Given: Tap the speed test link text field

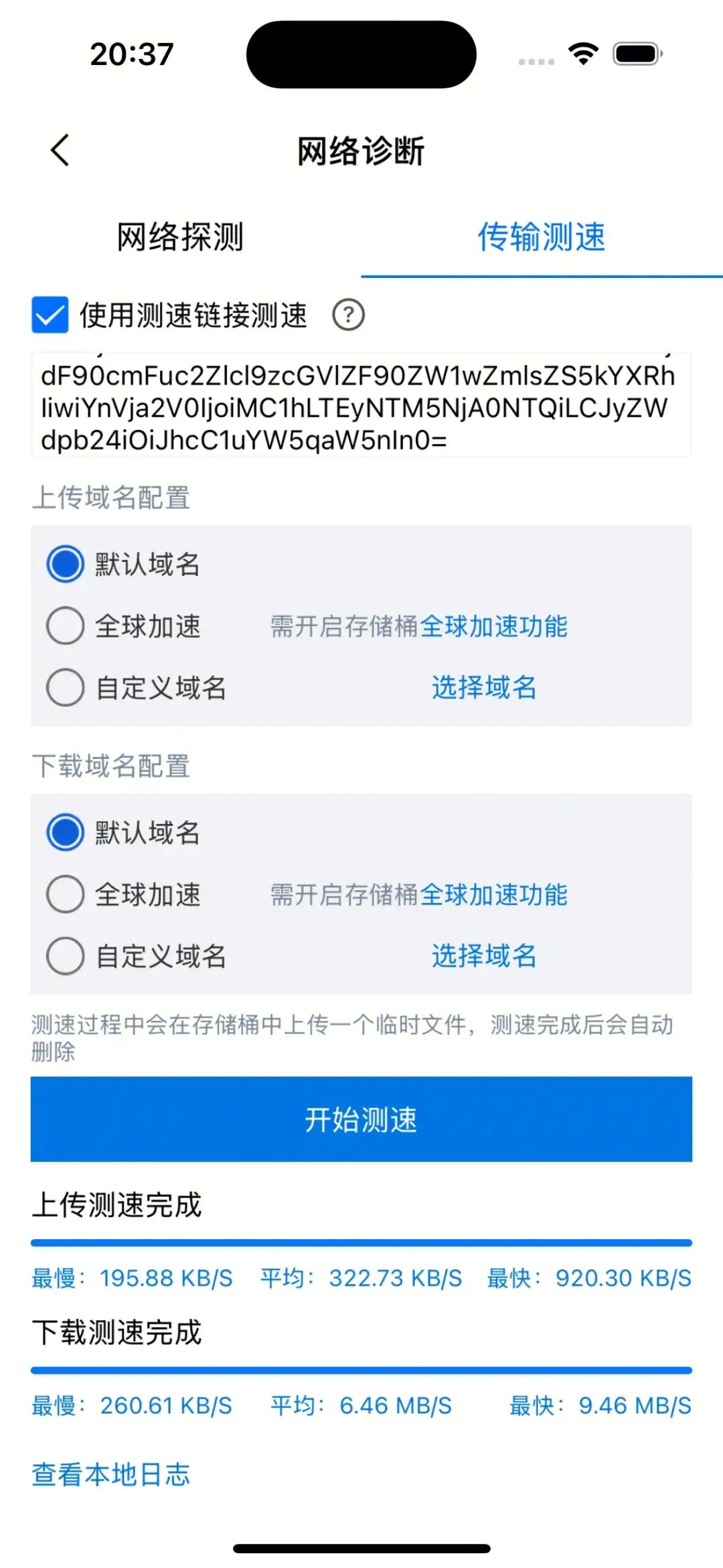Looking at the screenshot, I should point(361,405).
